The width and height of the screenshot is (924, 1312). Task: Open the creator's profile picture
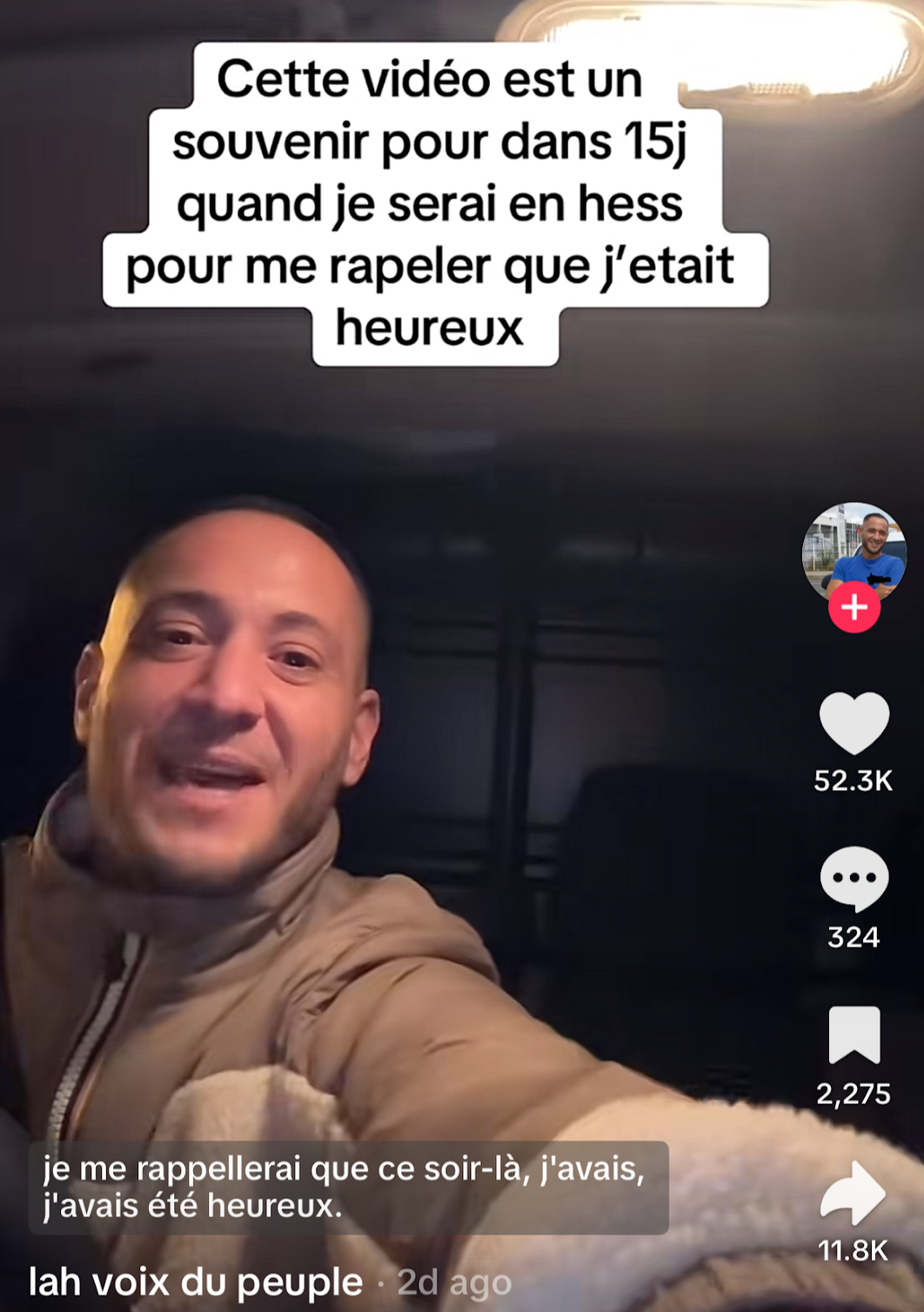[854, 550]
